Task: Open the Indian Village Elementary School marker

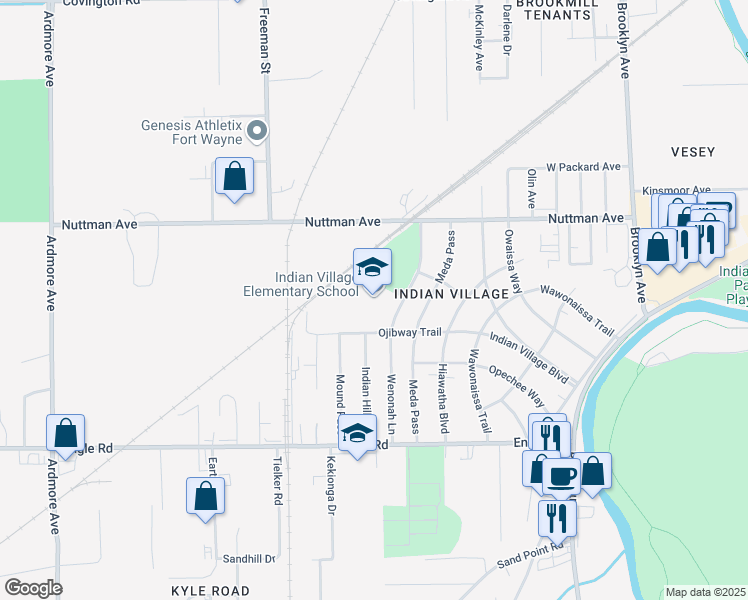Action: 372,268
